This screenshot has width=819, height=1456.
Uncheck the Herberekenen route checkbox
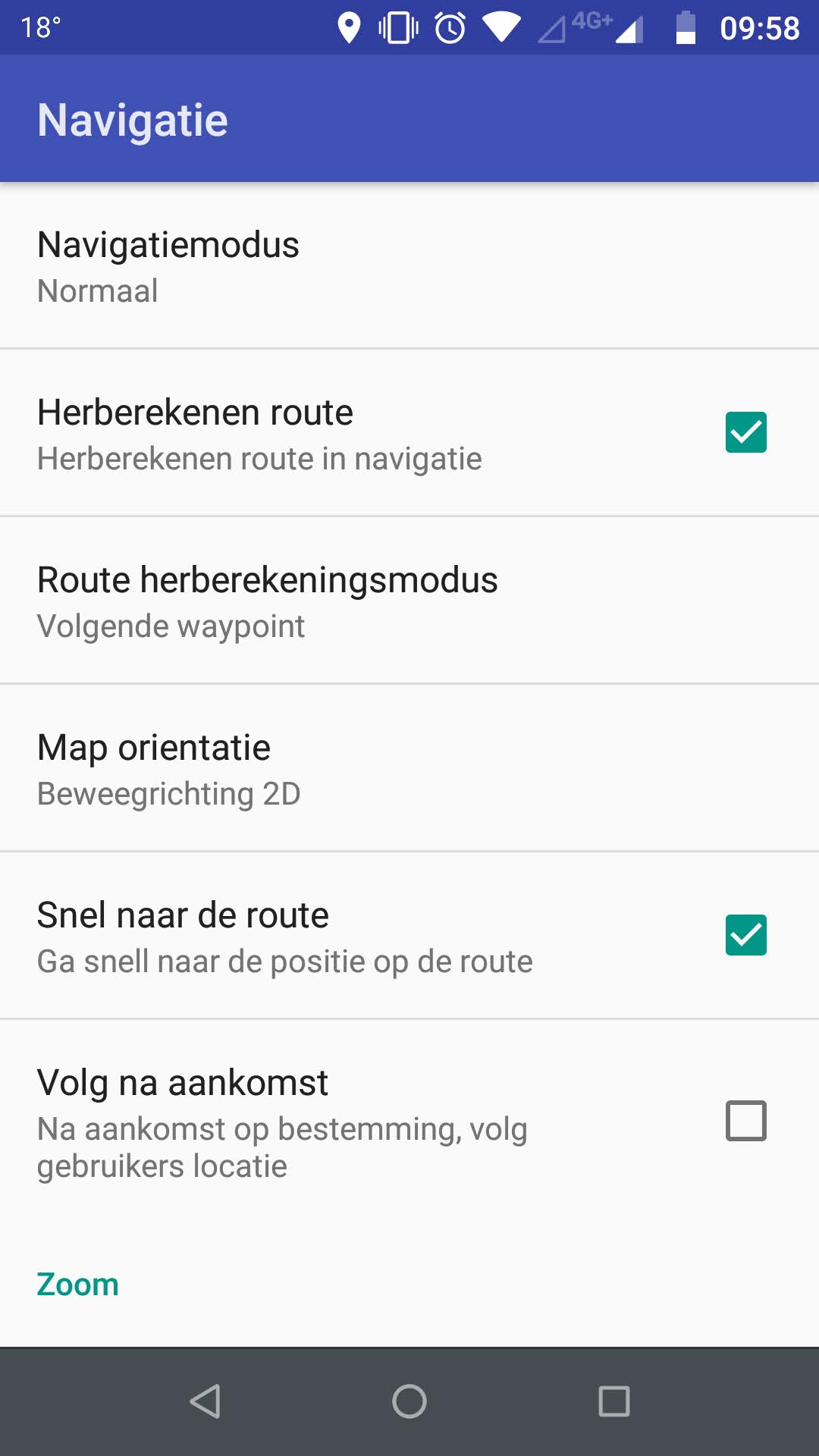[x=745, y=432]
